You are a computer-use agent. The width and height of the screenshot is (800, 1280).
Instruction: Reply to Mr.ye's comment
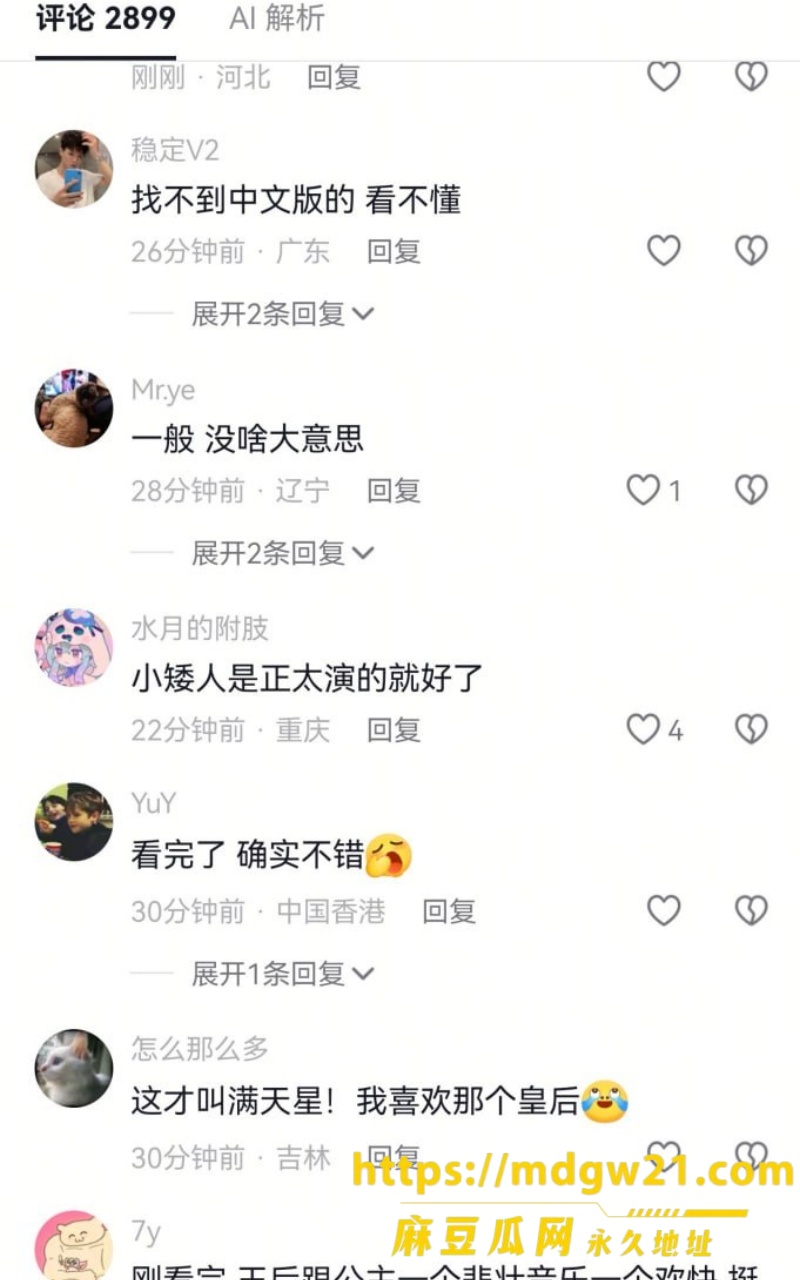point(393,491)
